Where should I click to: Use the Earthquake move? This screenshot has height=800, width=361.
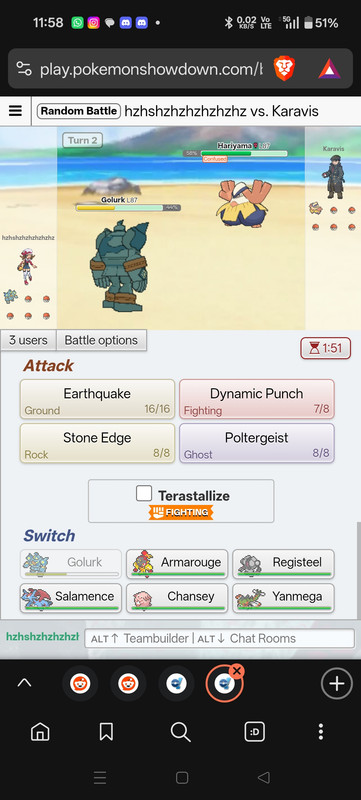97,401
